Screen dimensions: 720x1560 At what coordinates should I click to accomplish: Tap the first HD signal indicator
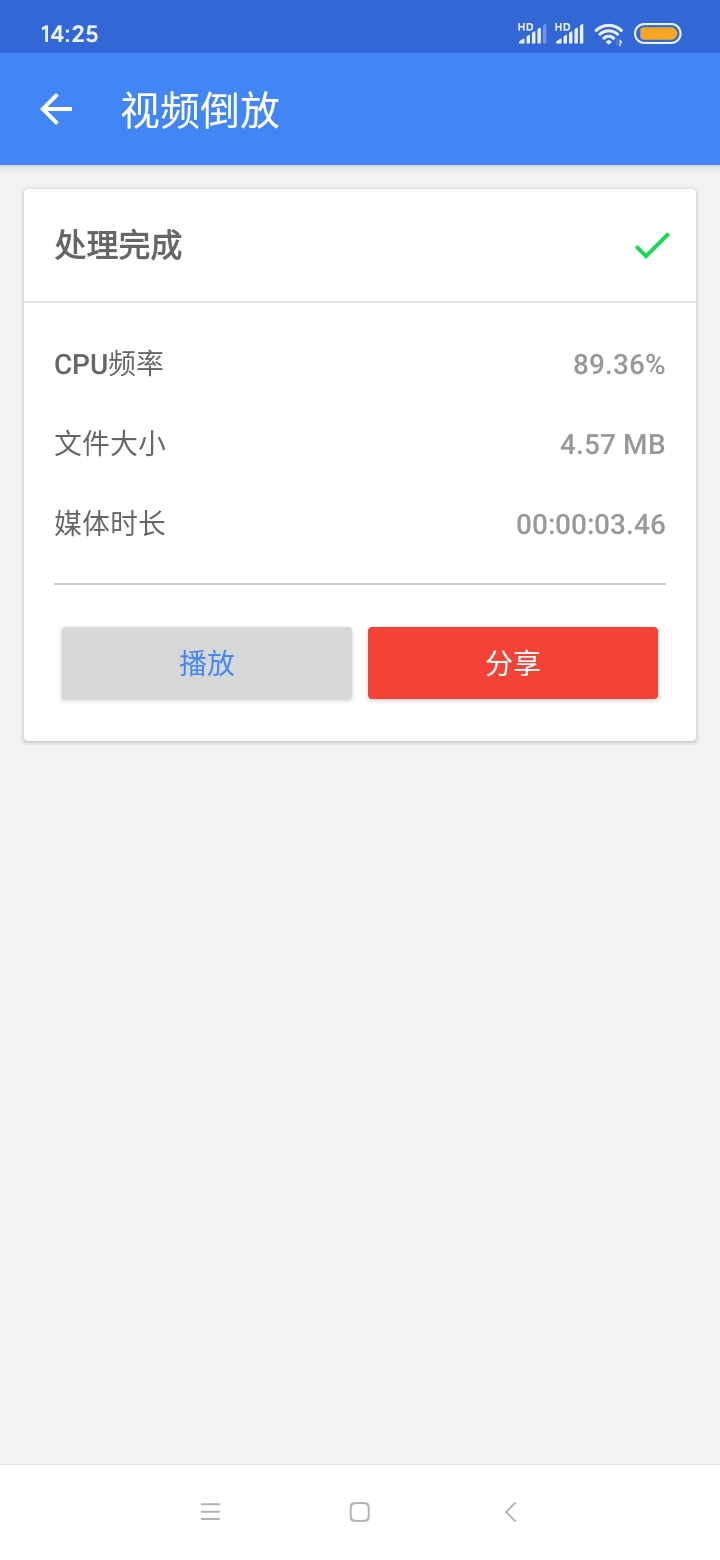(532, 32)
